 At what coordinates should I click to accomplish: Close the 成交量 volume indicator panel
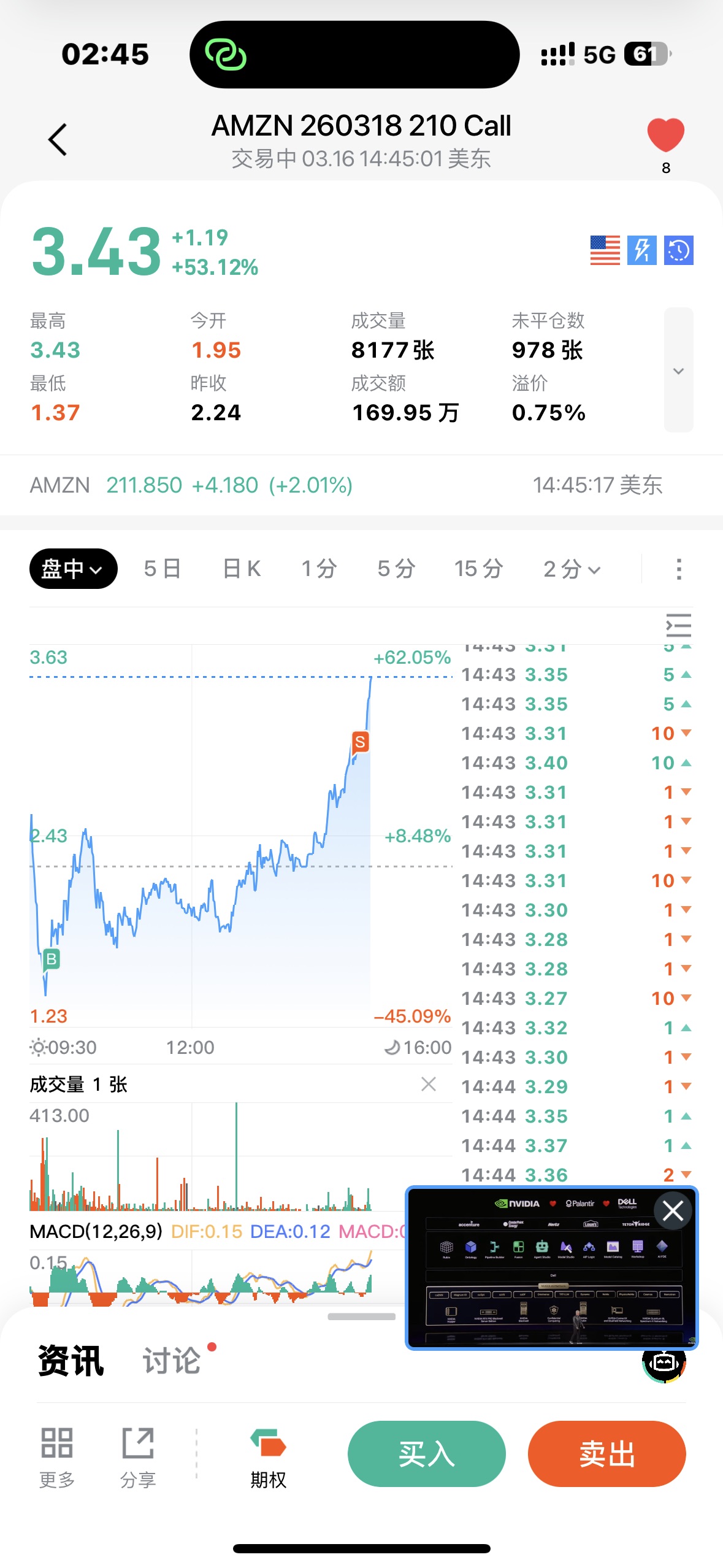[429, 1084]
